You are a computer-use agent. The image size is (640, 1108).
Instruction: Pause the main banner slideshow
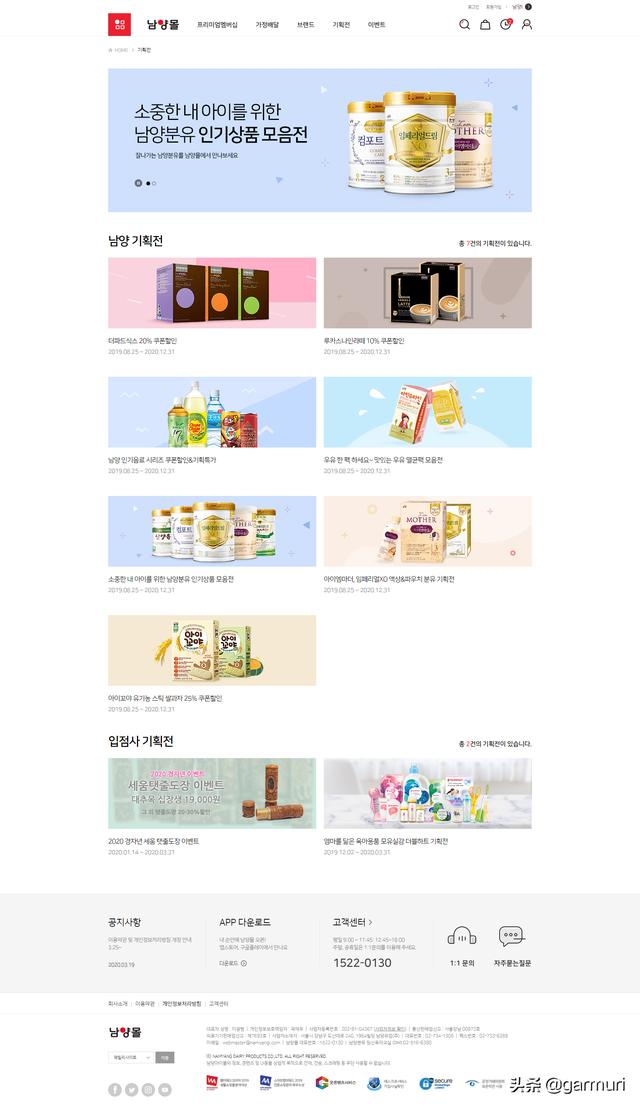tap(138, 183)
